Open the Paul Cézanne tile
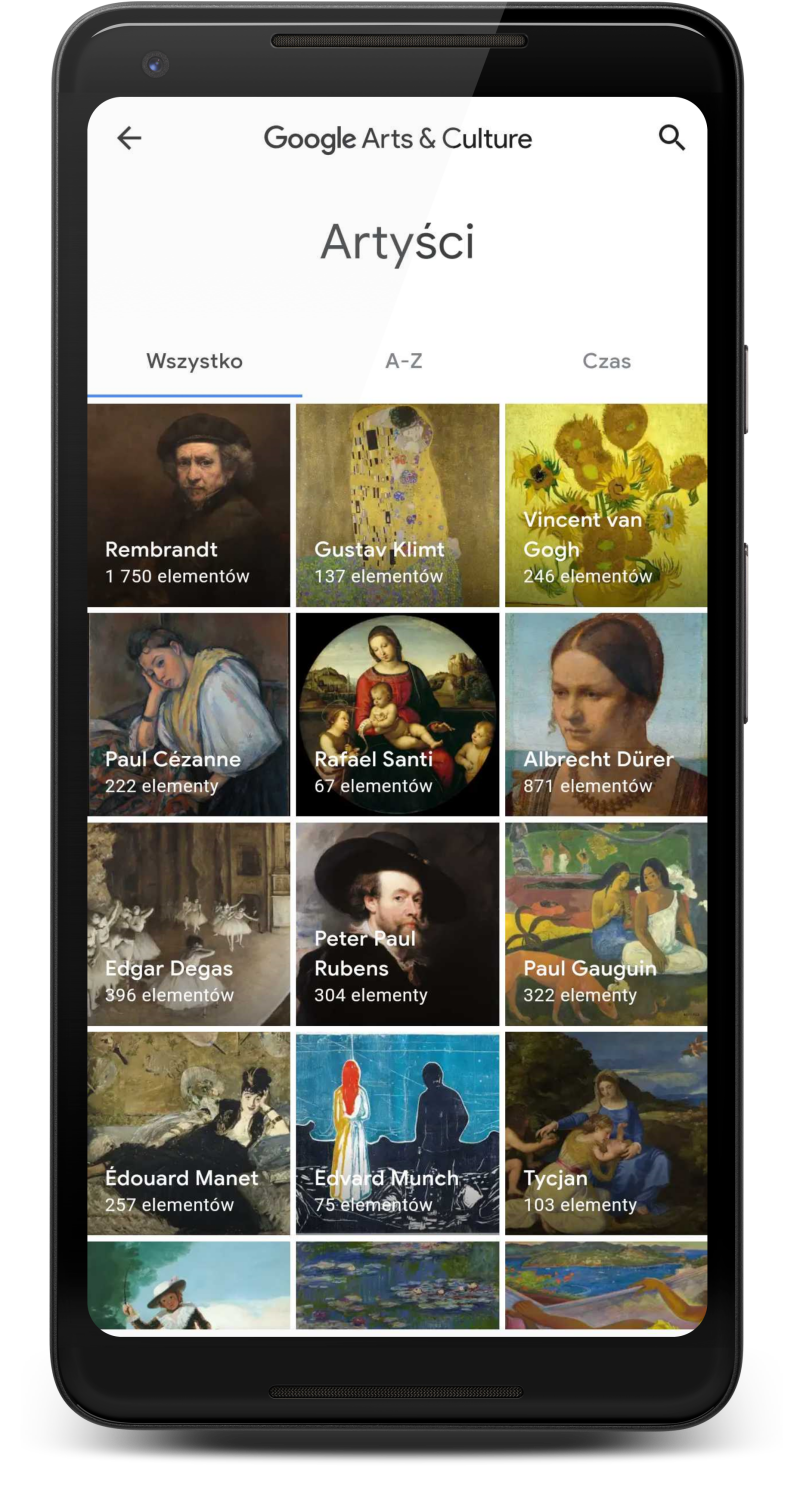 (189, 714)
